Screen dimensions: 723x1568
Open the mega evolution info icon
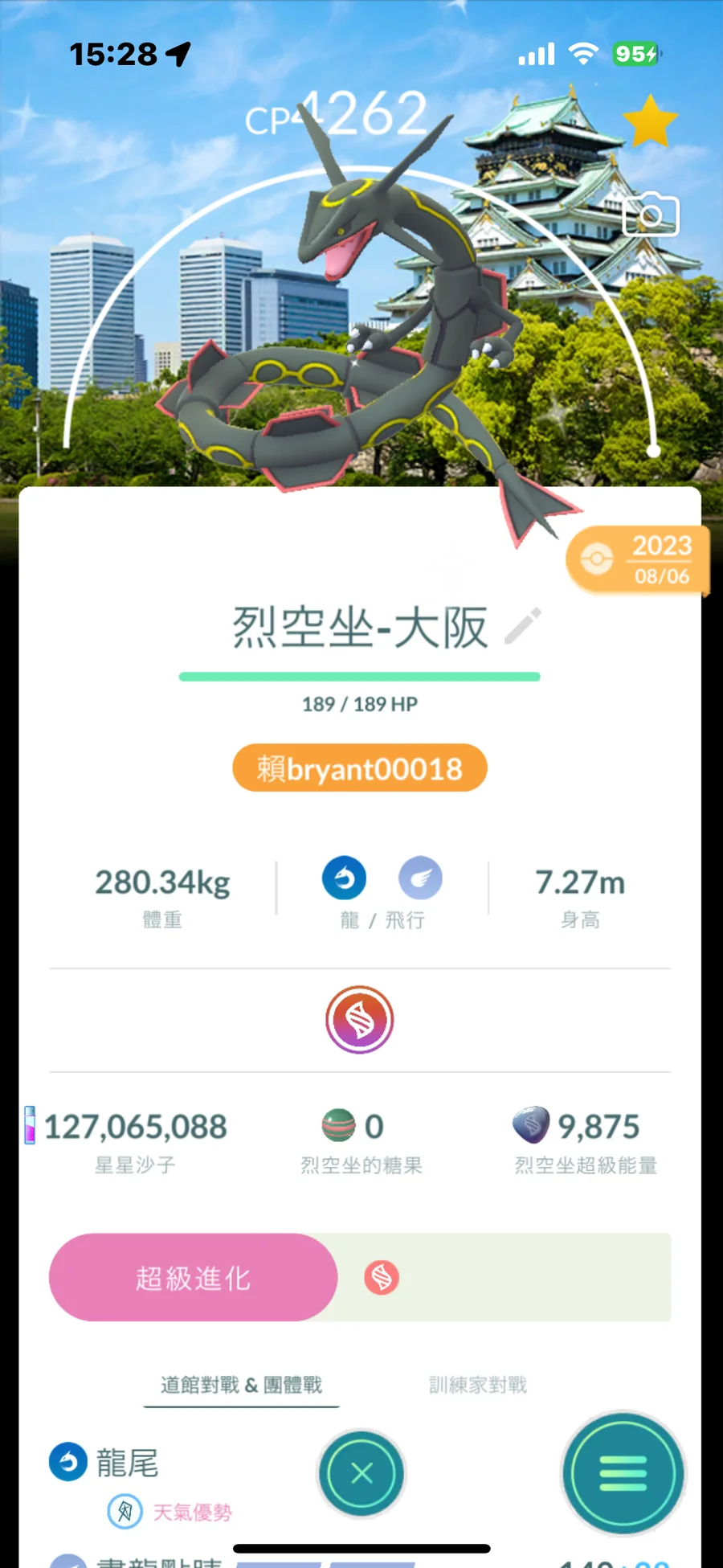click(360, 1020)
